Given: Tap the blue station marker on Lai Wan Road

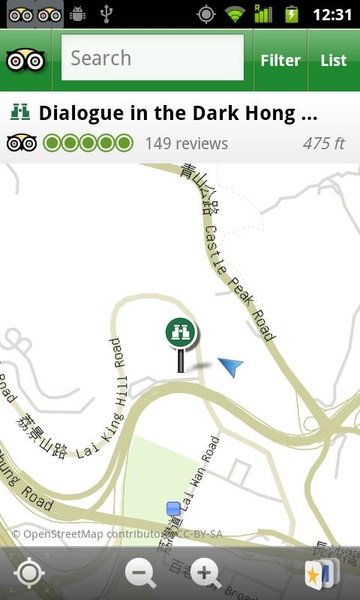Looking at the screenshot, I should 173,509.
